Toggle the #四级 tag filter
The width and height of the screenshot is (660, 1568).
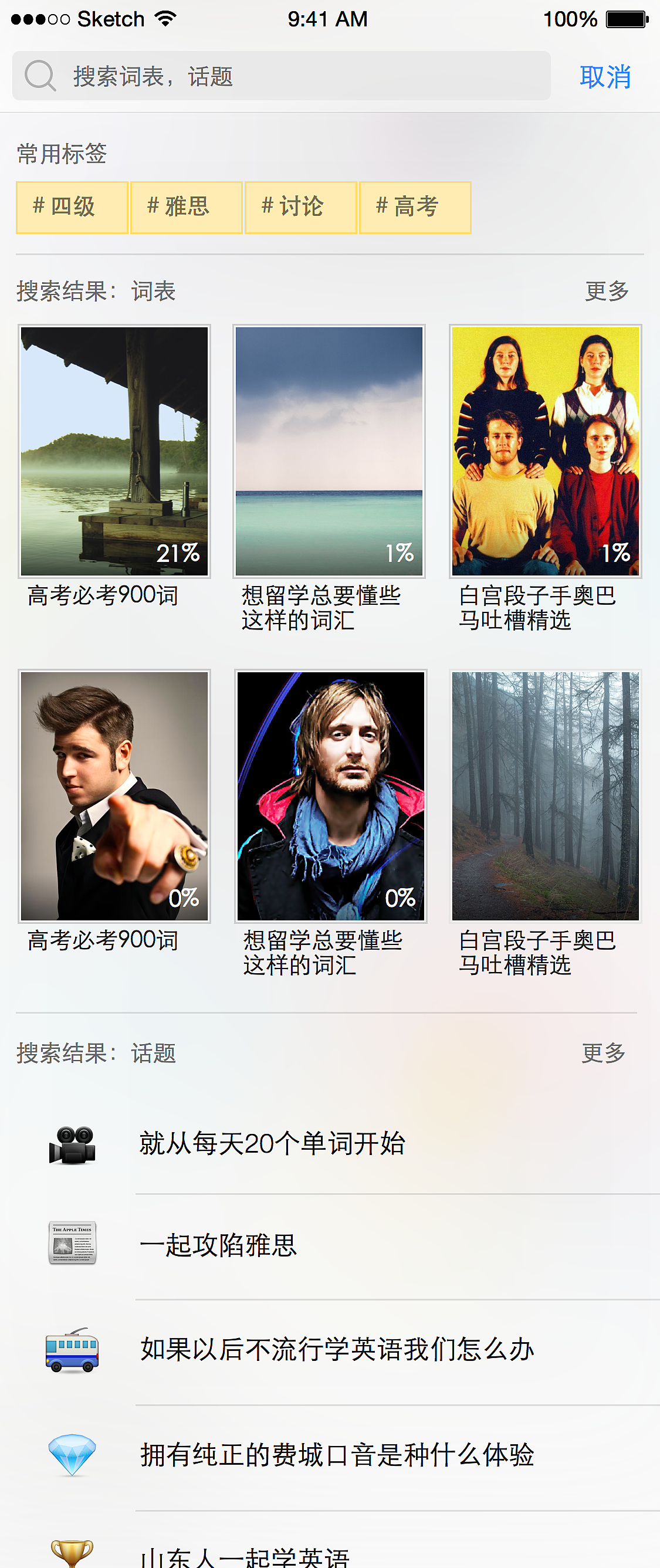pyautogui.click(x=70, y=207)
